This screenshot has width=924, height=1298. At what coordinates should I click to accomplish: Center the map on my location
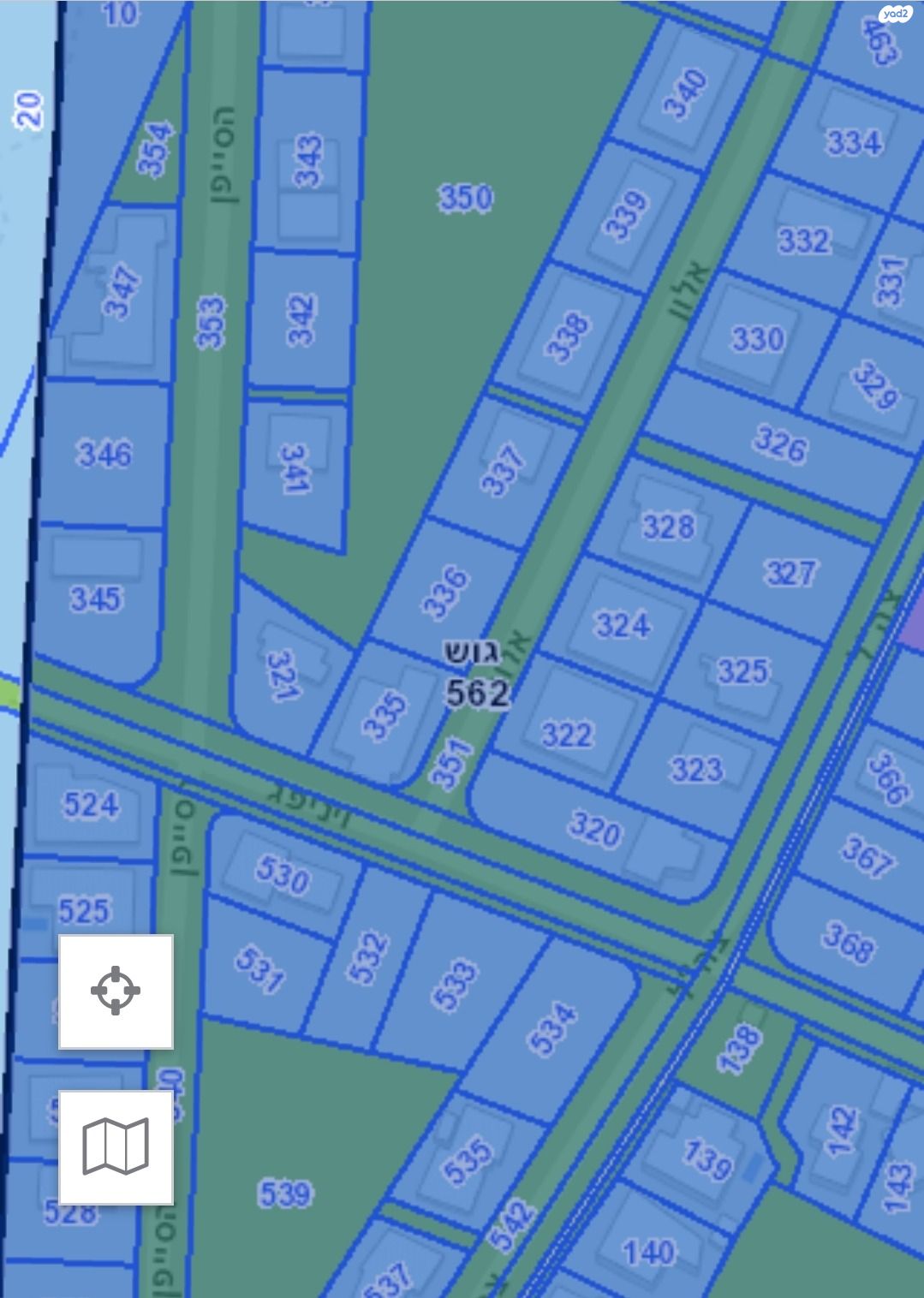[116, 991]
